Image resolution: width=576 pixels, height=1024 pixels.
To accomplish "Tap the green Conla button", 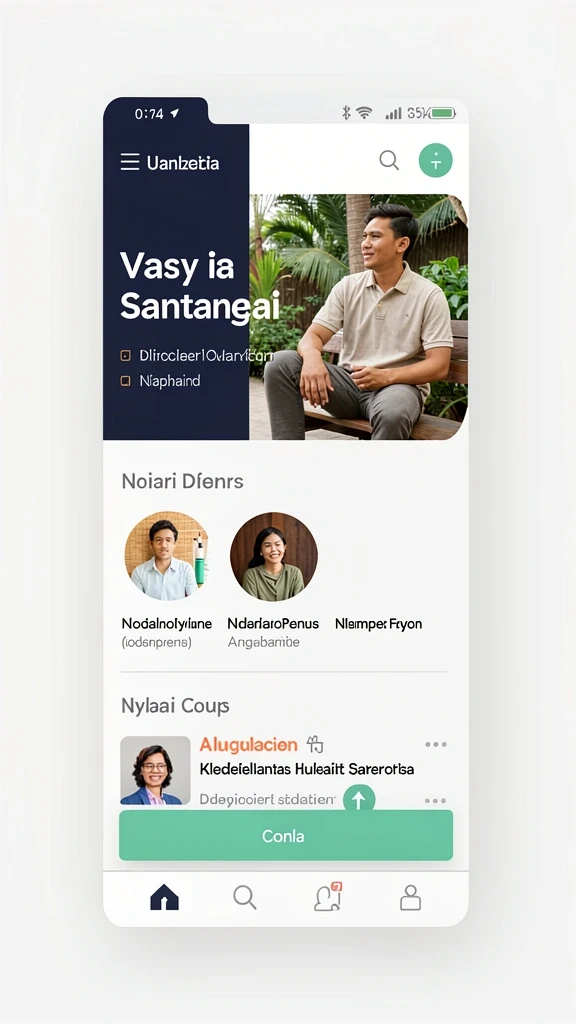I will [x=285, y=835].
